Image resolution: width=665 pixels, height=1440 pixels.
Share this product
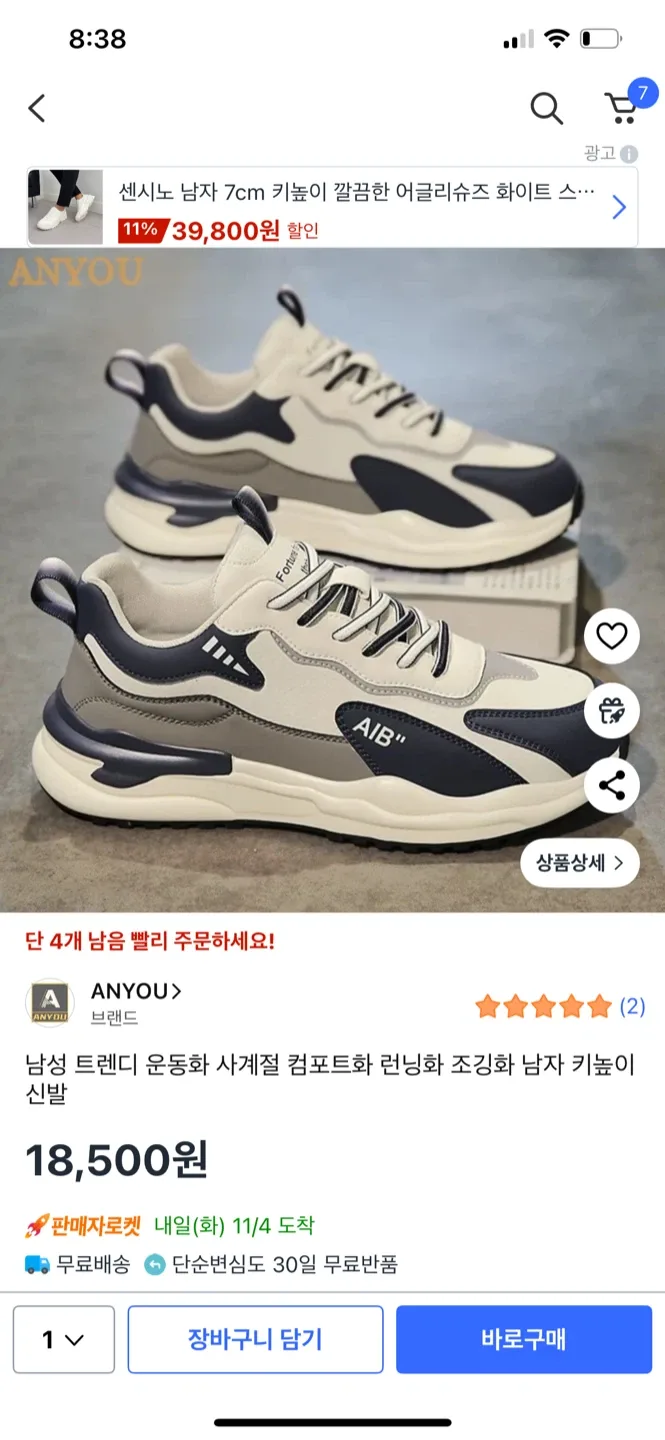(x=611, y=786)
